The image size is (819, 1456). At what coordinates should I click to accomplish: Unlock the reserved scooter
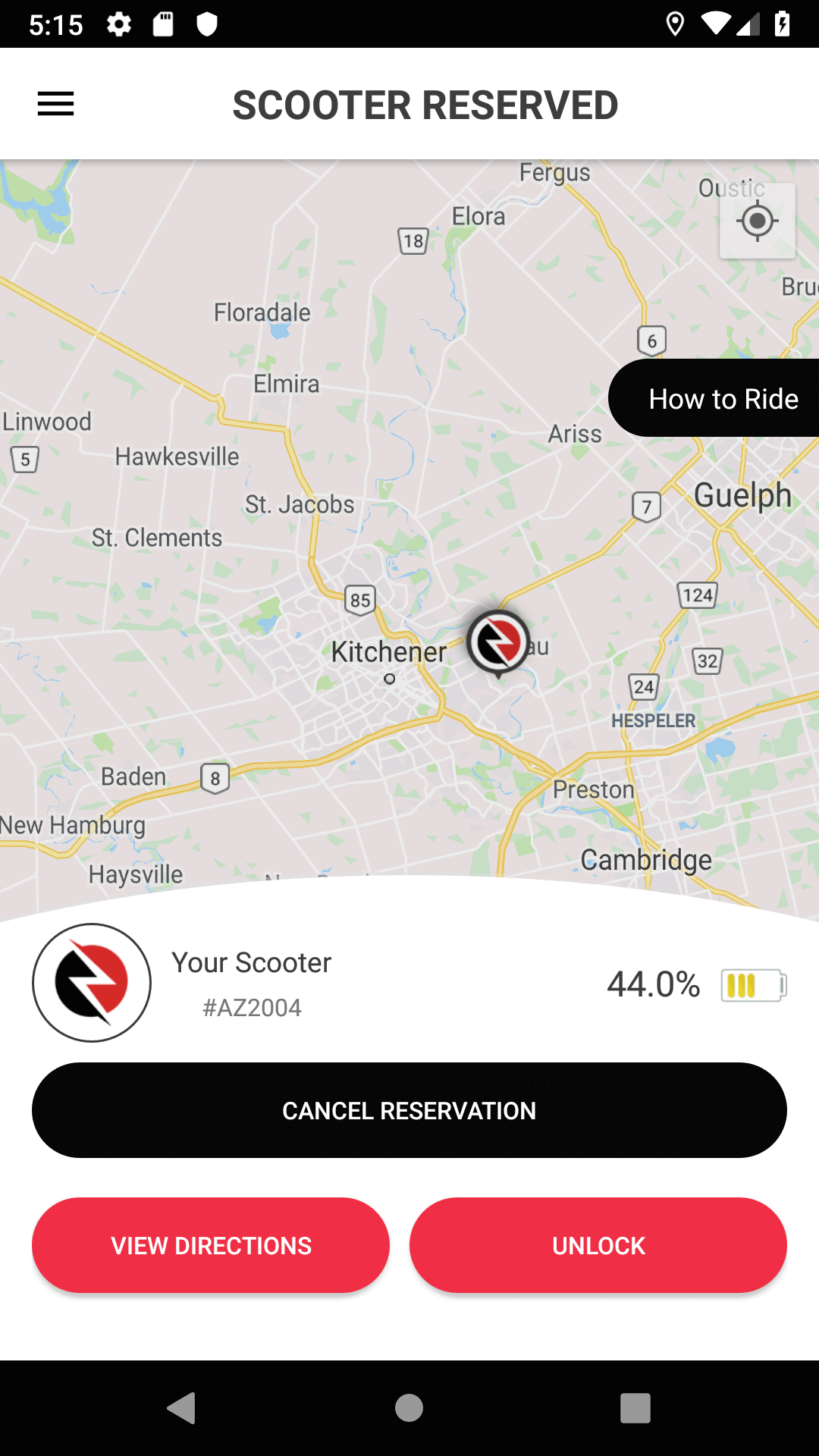pyautogui.click(x=598, y=1245)
